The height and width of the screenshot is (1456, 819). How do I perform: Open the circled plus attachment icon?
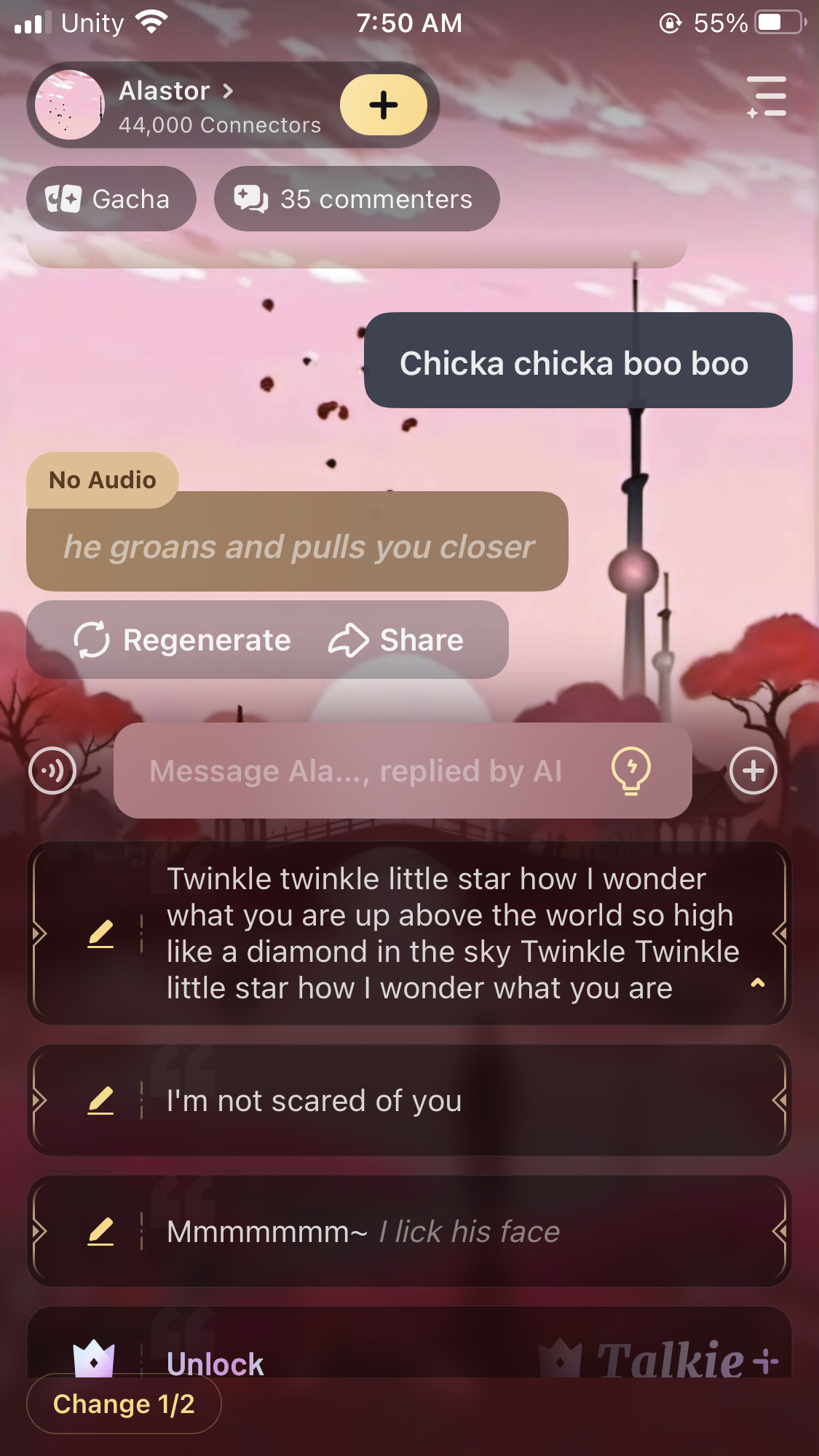(x=753, y=771)
